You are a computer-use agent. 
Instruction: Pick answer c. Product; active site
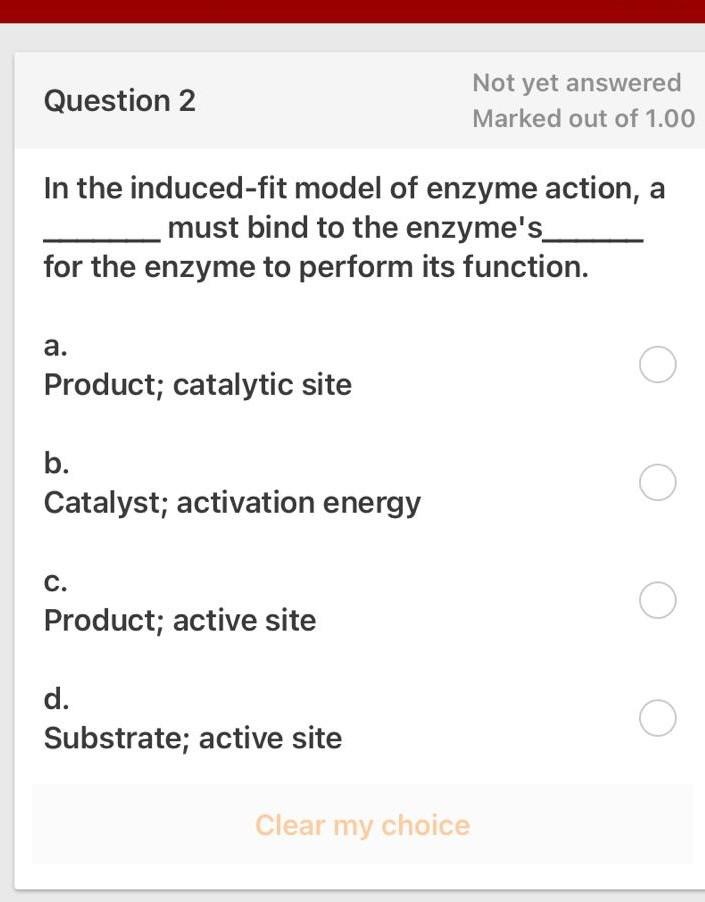click(657, 601)
